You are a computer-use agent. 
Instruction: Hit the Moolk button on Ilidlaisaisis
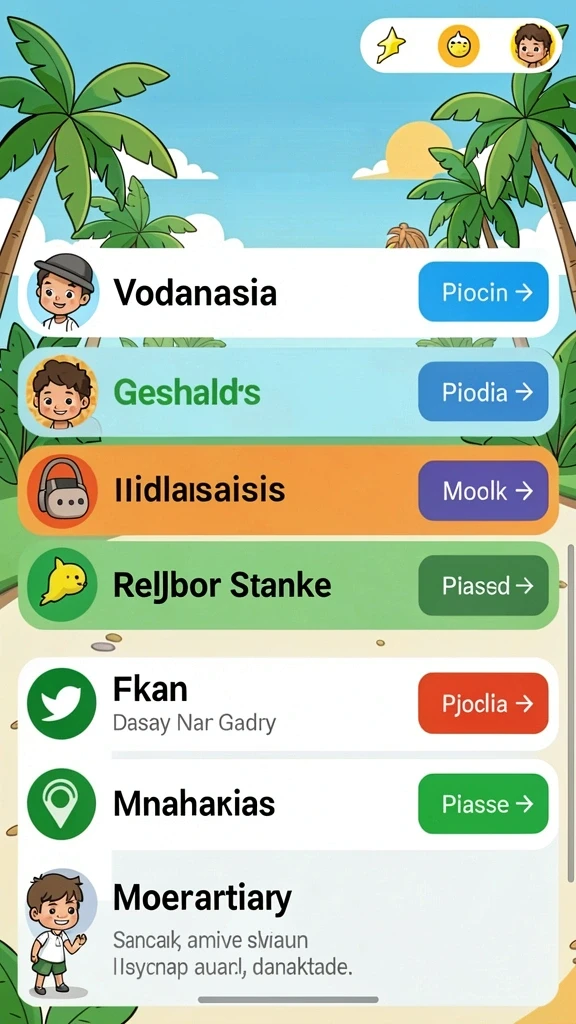click(483, 491)
